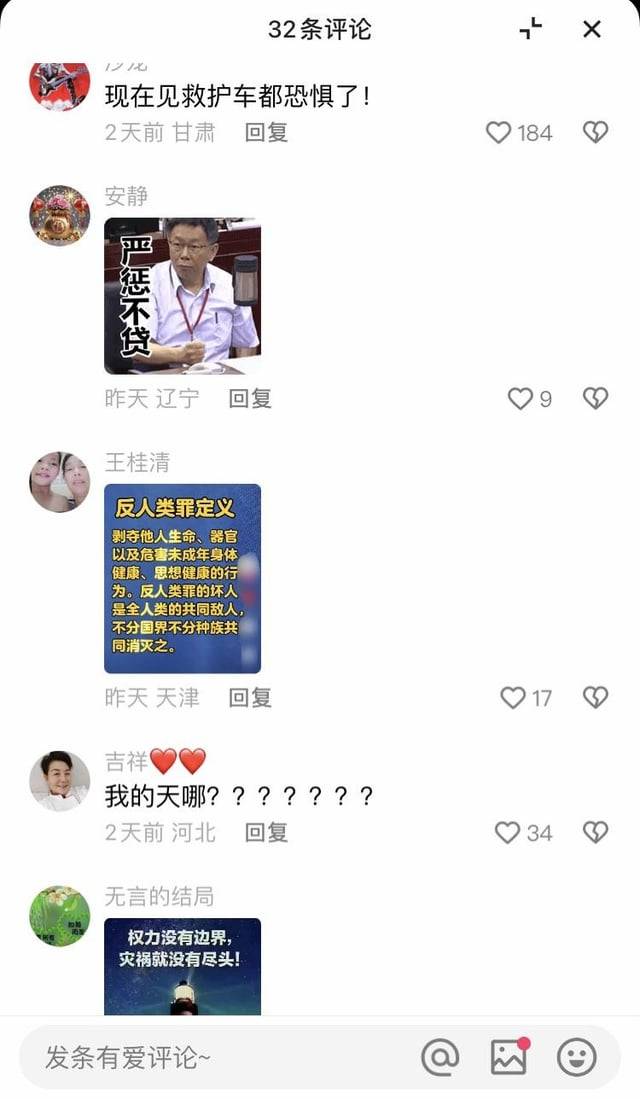Viewport: 640px width, 1099px height.
Task: Collapse the comments panel to smaller size
Action: [x=531, y=29]
